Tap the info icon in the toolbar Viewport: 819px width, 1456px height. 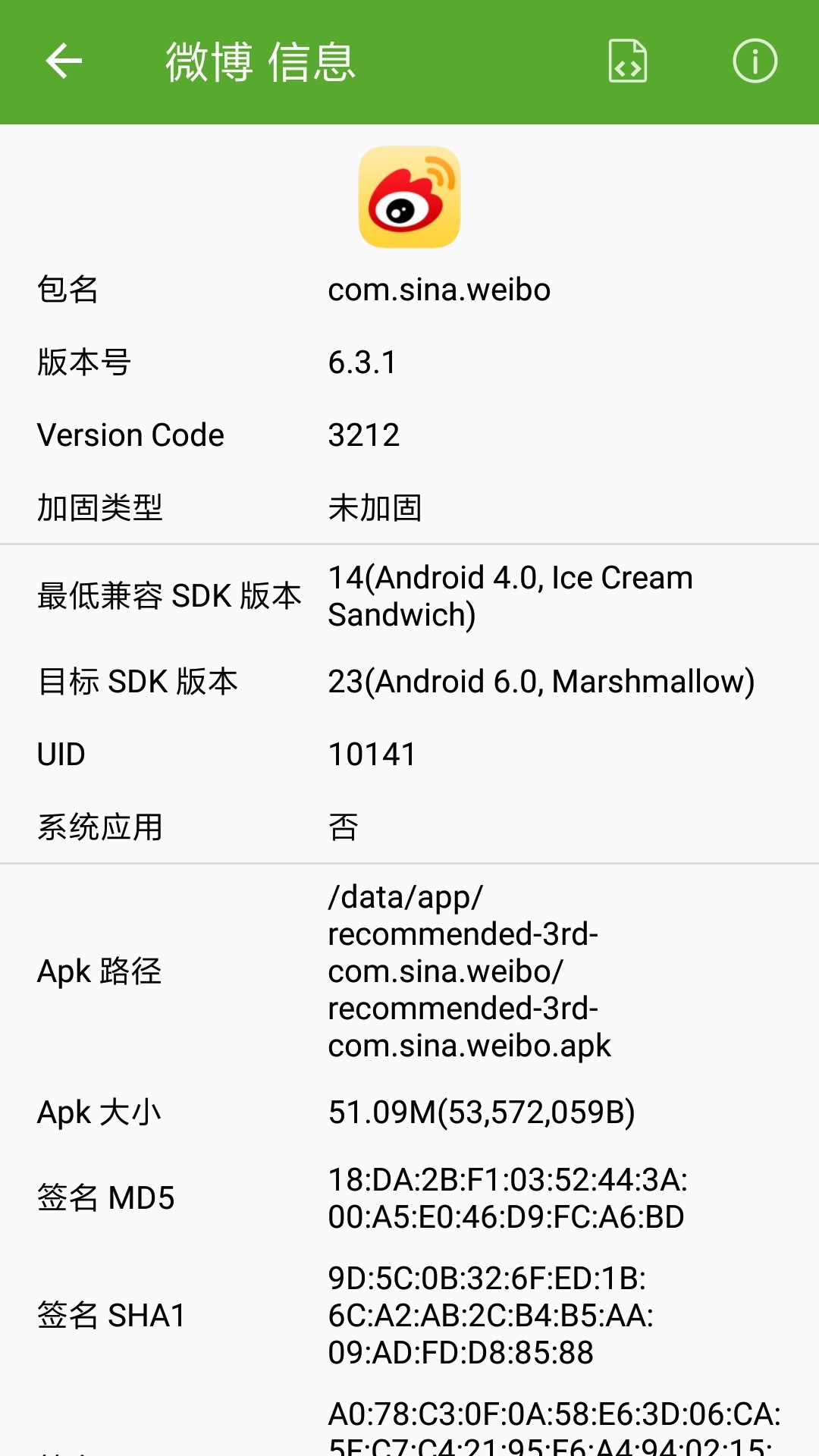tap(755, 61)
